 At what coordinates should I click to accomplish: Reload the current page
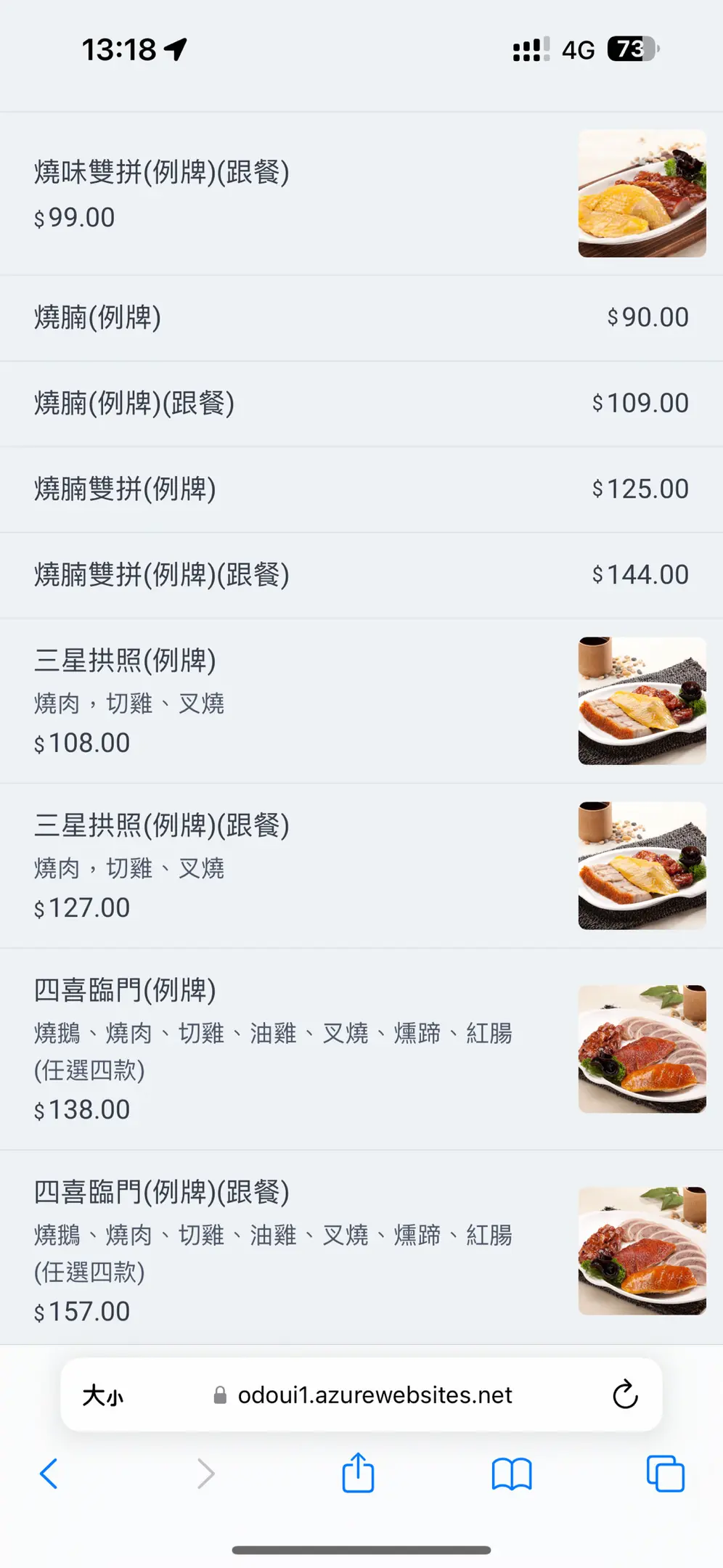tap(625, 1395)
